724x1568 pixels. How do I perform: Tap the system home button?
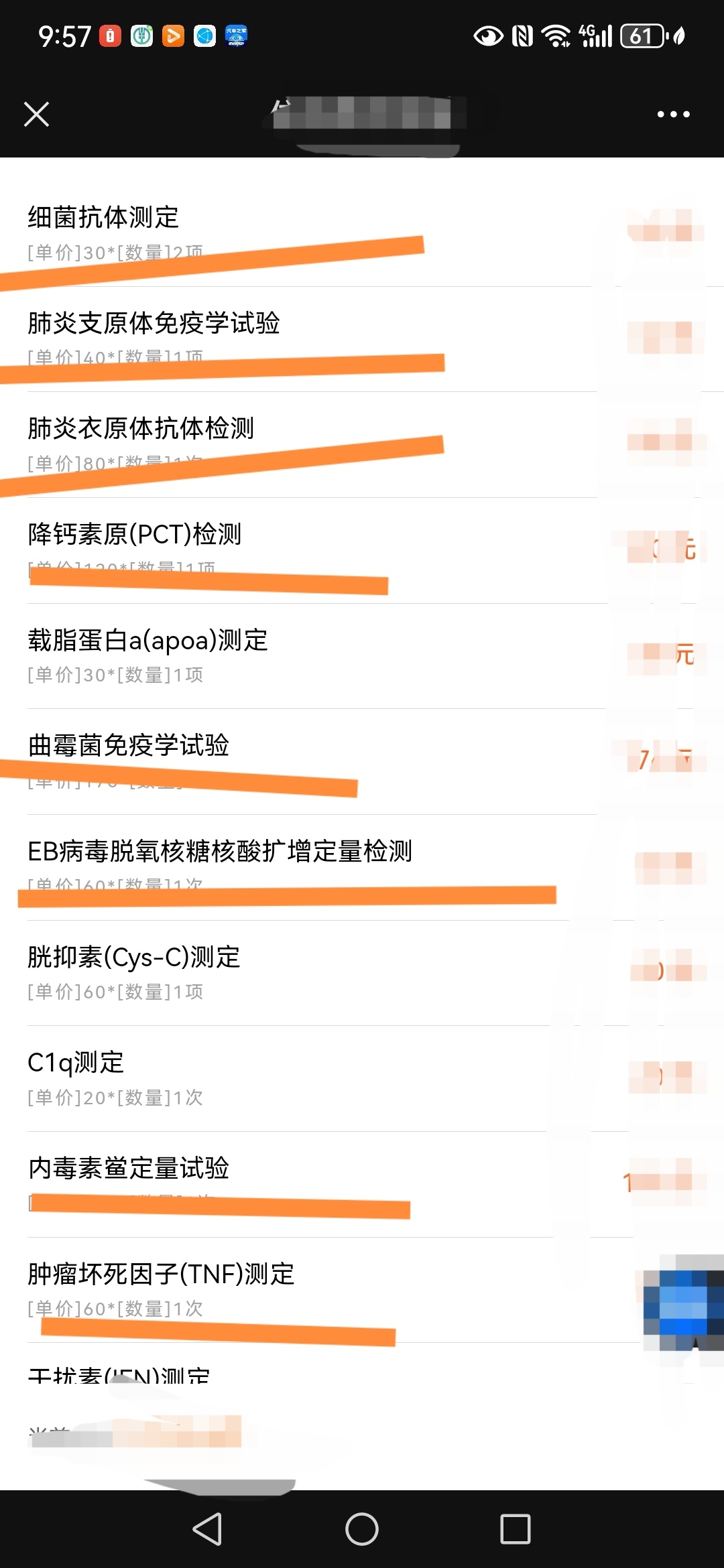pos(362,1529)
